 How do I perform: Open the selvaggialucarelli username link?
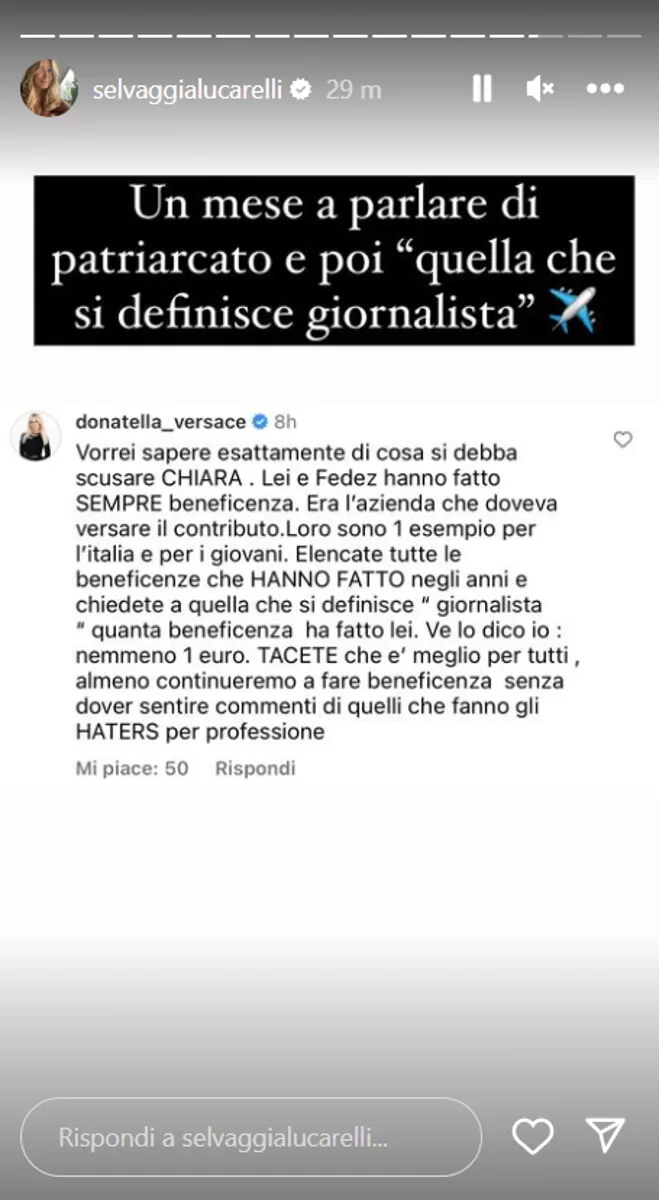tap(188, 90)
